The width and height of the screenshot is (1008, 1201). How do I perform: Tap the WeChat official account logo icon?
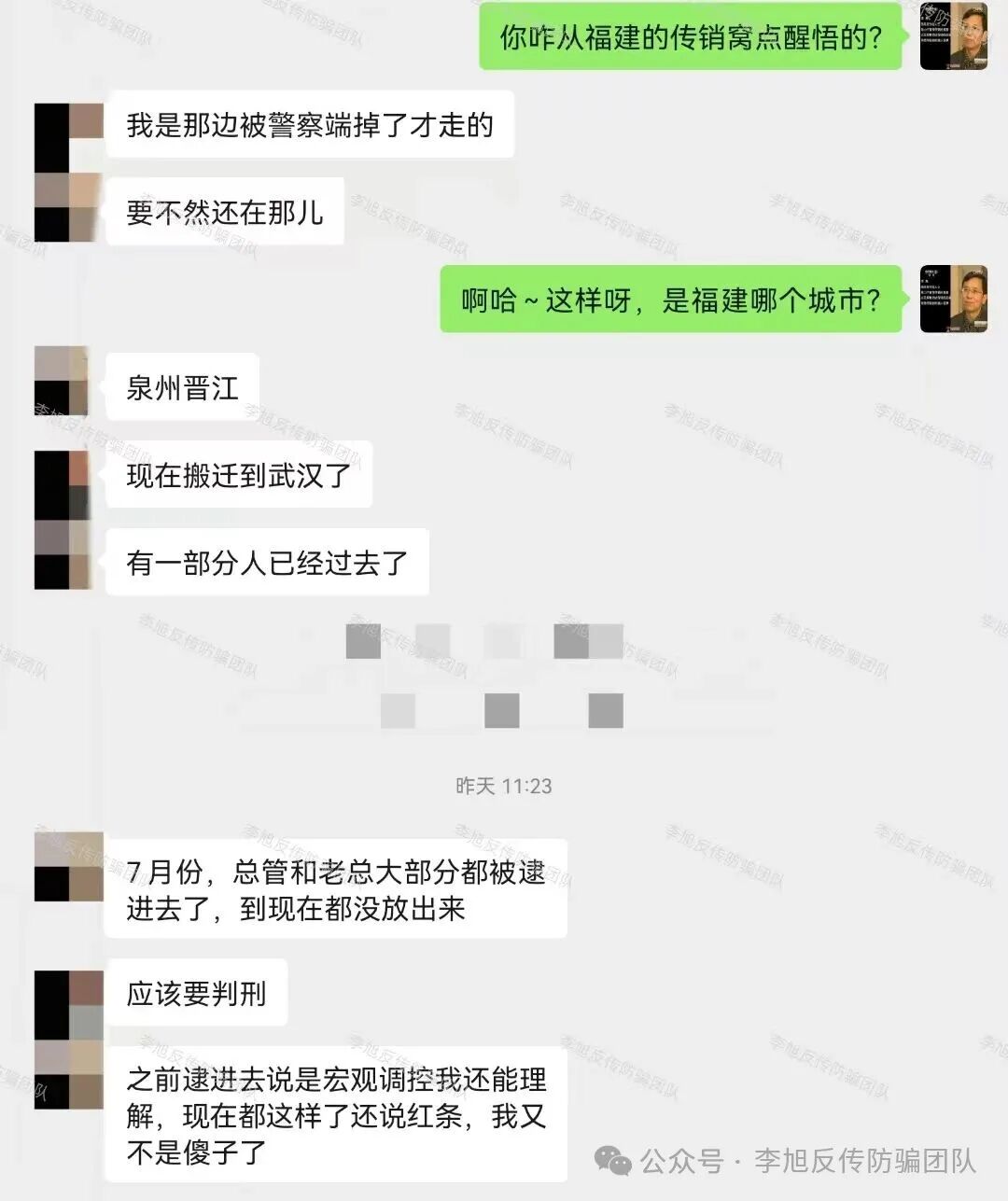(615, 1161)
